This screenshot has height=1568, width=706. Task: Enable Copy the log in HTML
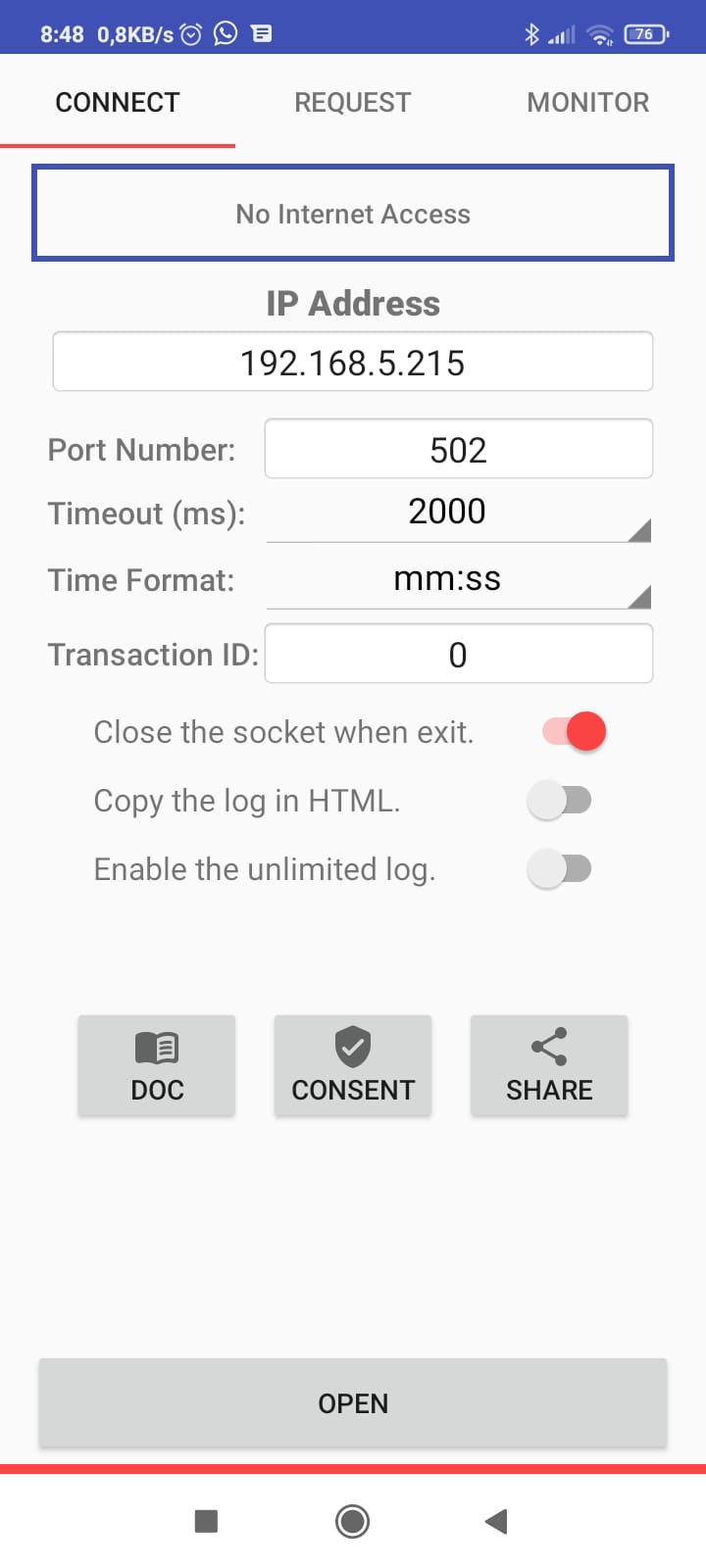560,801
